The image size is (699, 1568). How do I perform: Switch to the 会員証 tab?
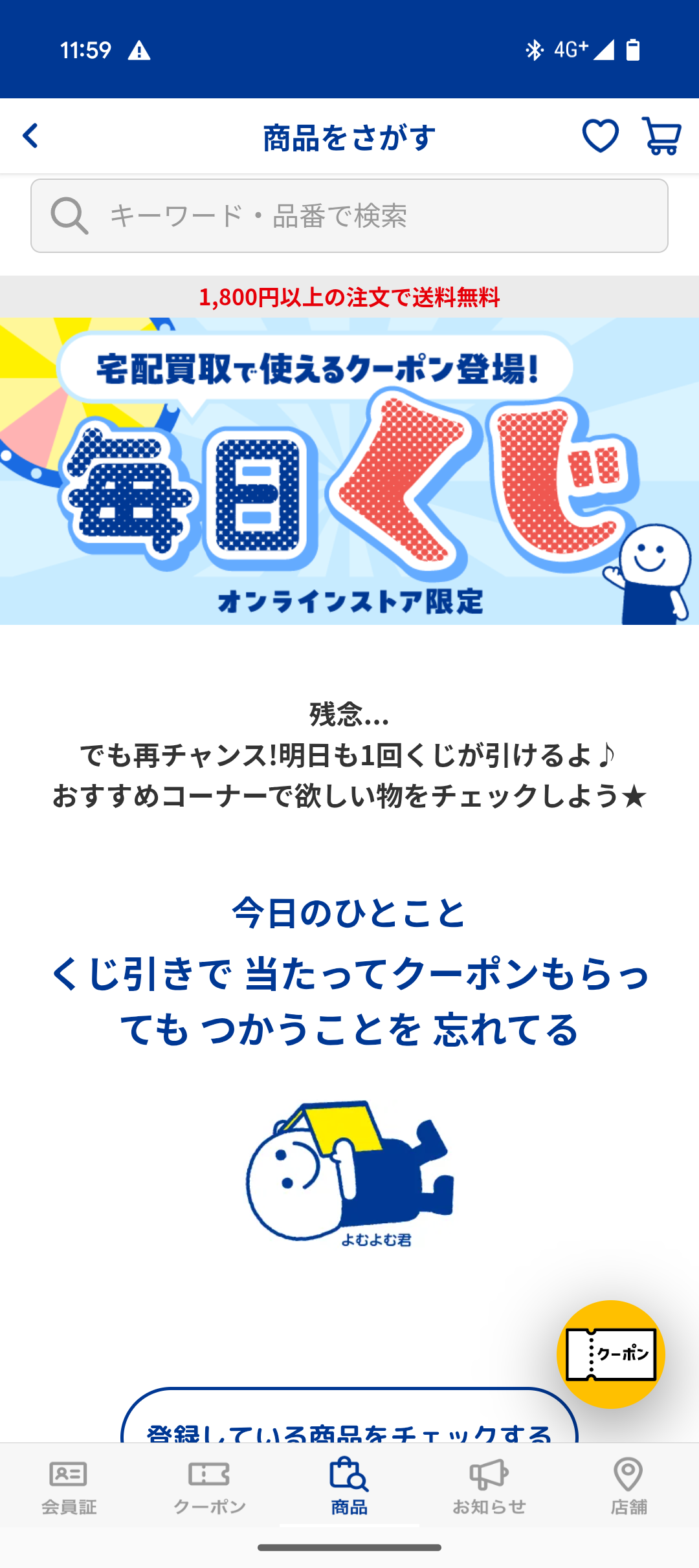pos(69,1486)
